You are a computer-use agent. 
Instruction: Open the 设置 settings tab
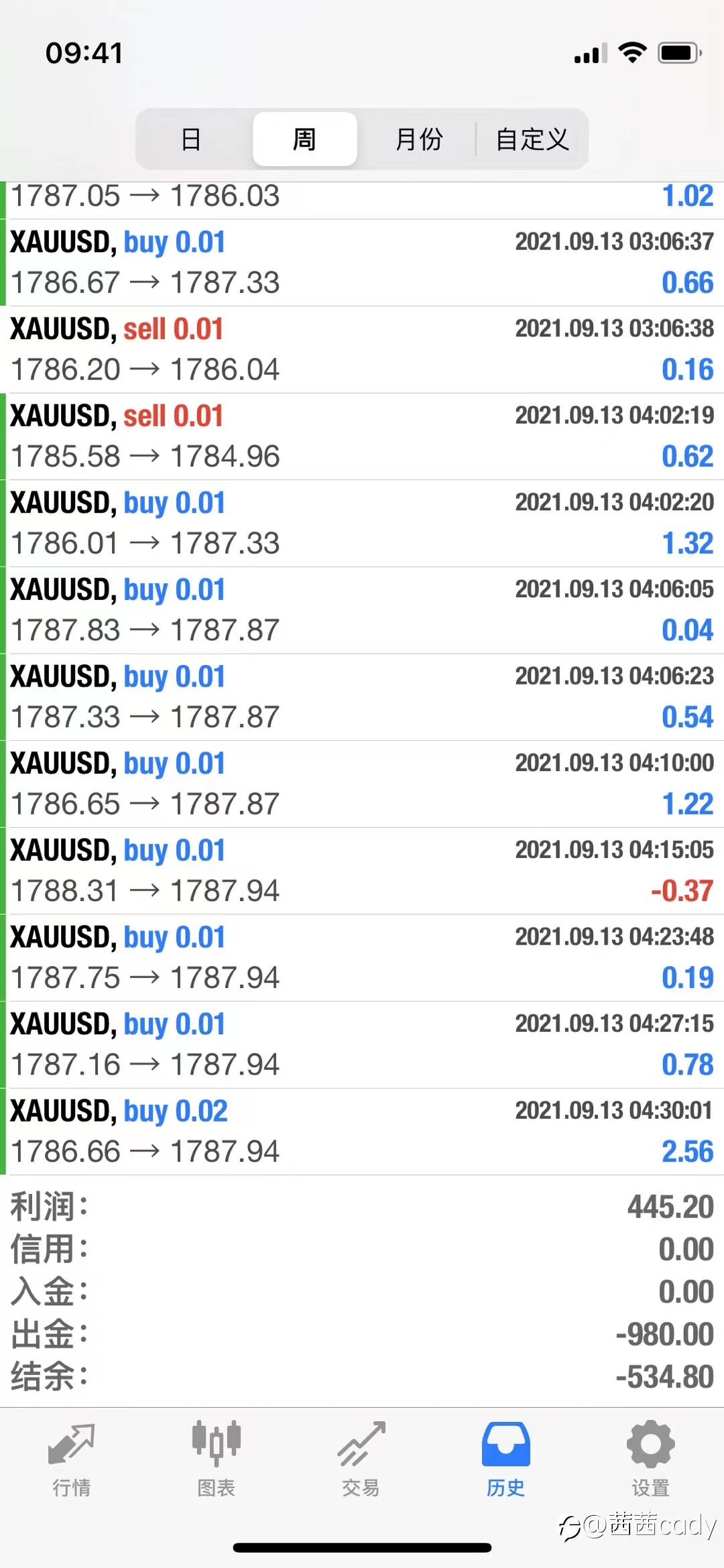pyautogui.click(x=651, y=1459)
